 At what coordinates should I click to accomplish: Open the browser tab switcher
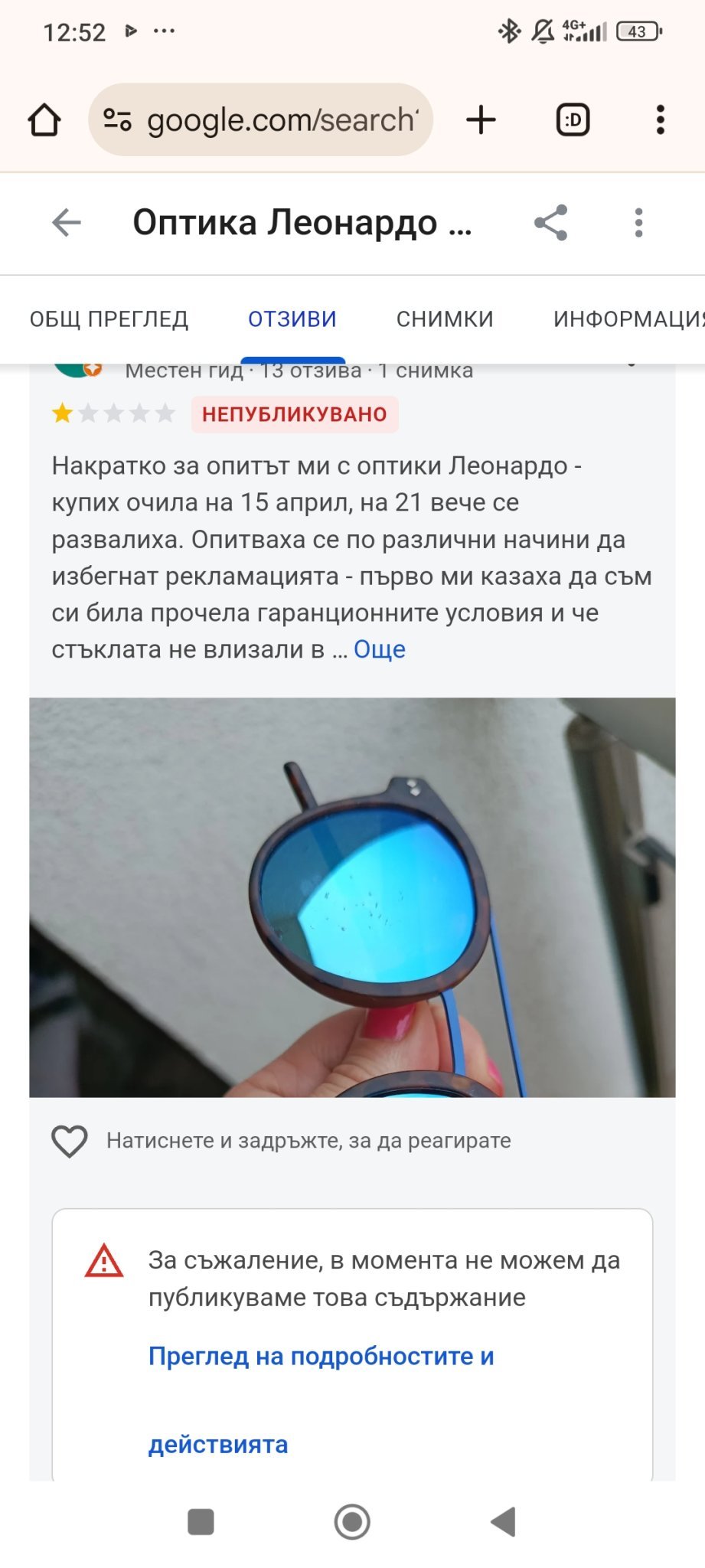(x=573, y=120)
